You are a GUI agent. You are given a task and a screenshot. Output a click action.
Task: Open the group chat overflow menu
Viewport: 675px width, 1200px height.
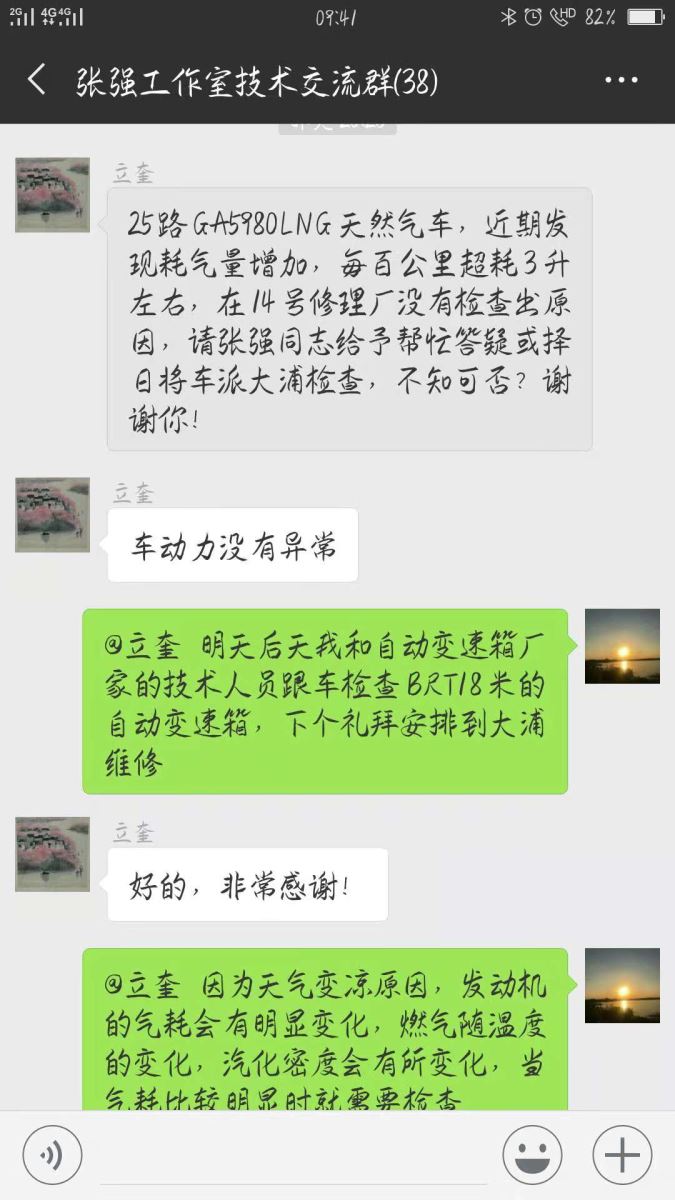click(621, 81)
